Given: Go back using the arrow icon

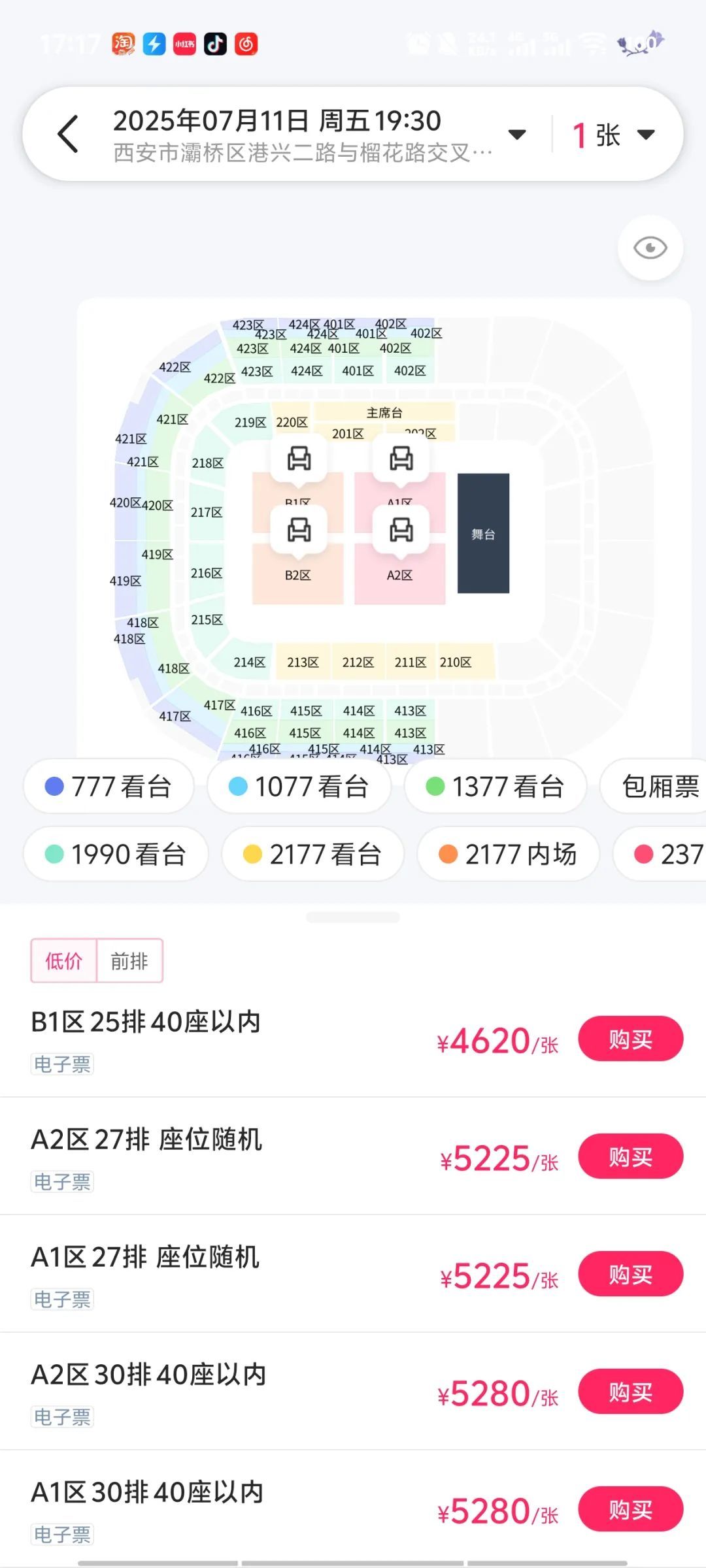Looking at the screenshot, I should coord(68,134).
